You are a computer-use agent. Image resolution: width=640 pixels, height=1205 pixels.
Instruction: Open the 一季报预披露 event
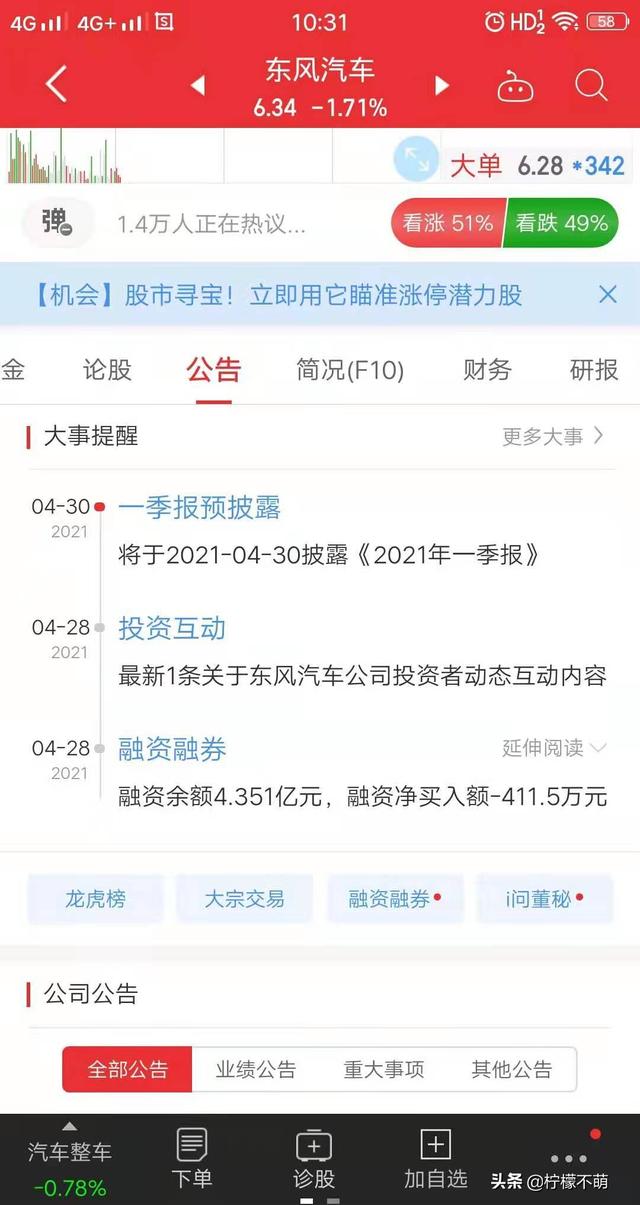click(199, 508)
